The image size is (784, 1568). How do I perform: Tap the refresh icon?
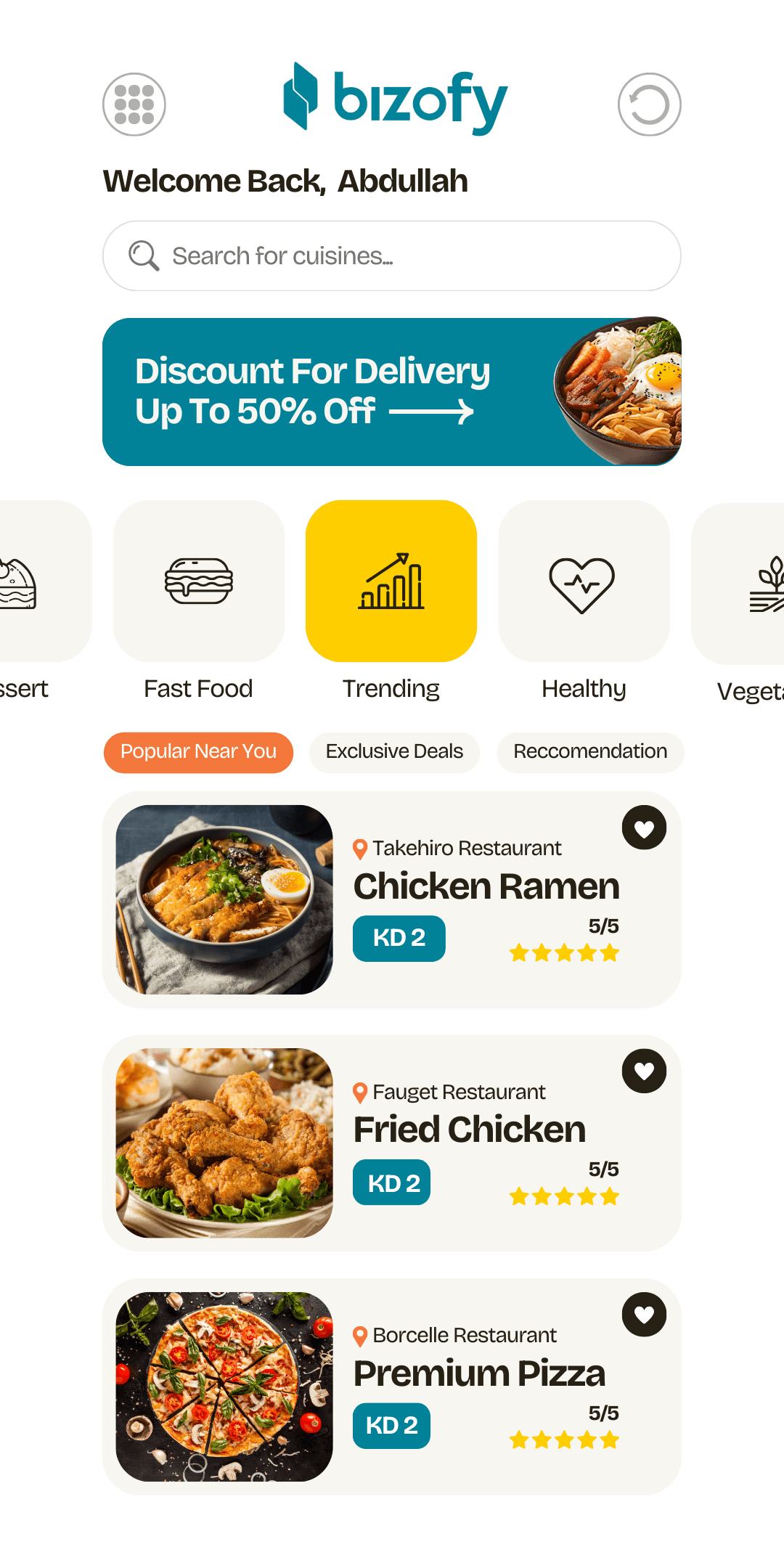(649, 105)
